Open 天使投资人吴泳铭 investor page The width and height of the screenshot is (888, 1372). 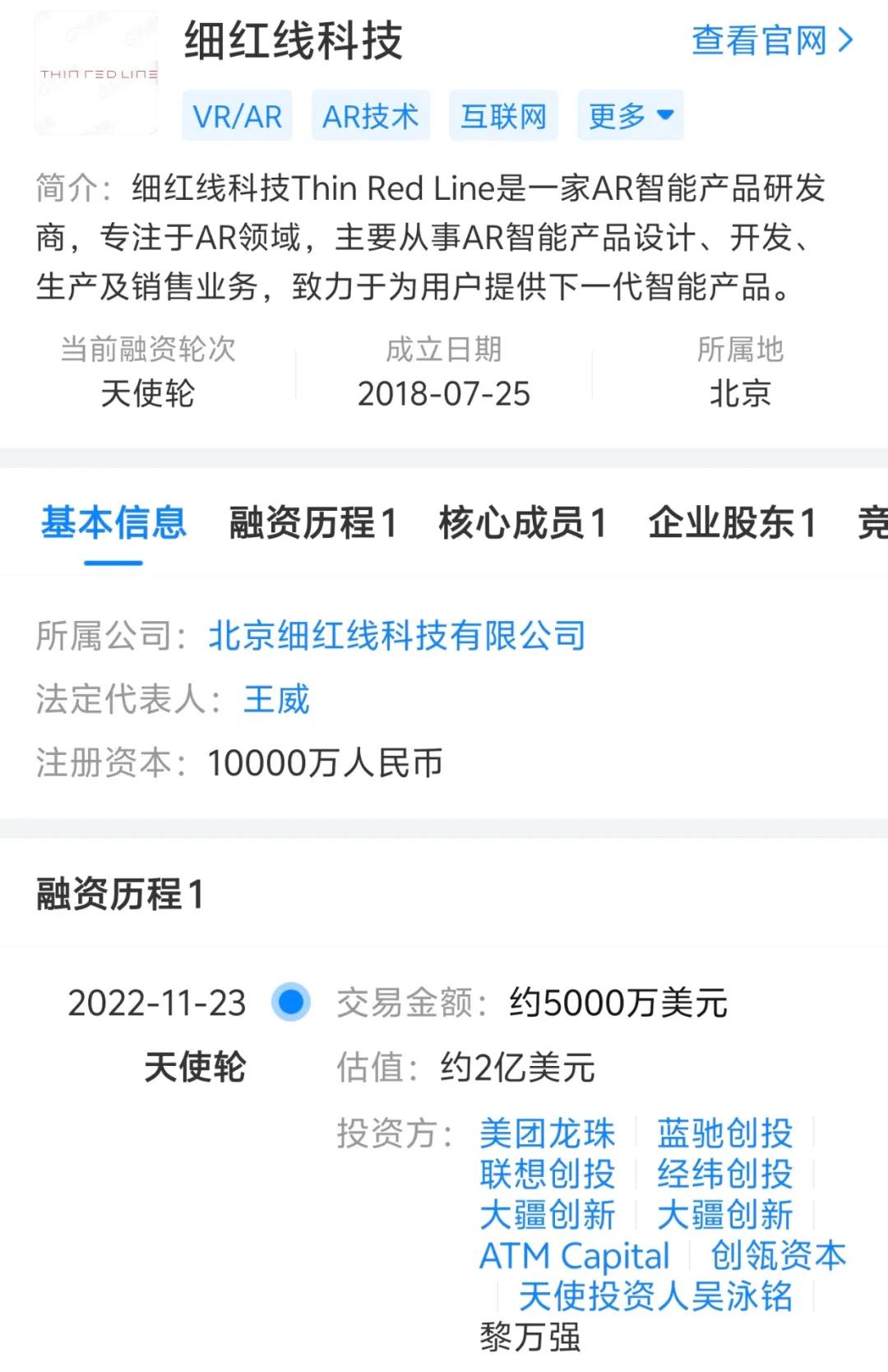pos(655,1296)
